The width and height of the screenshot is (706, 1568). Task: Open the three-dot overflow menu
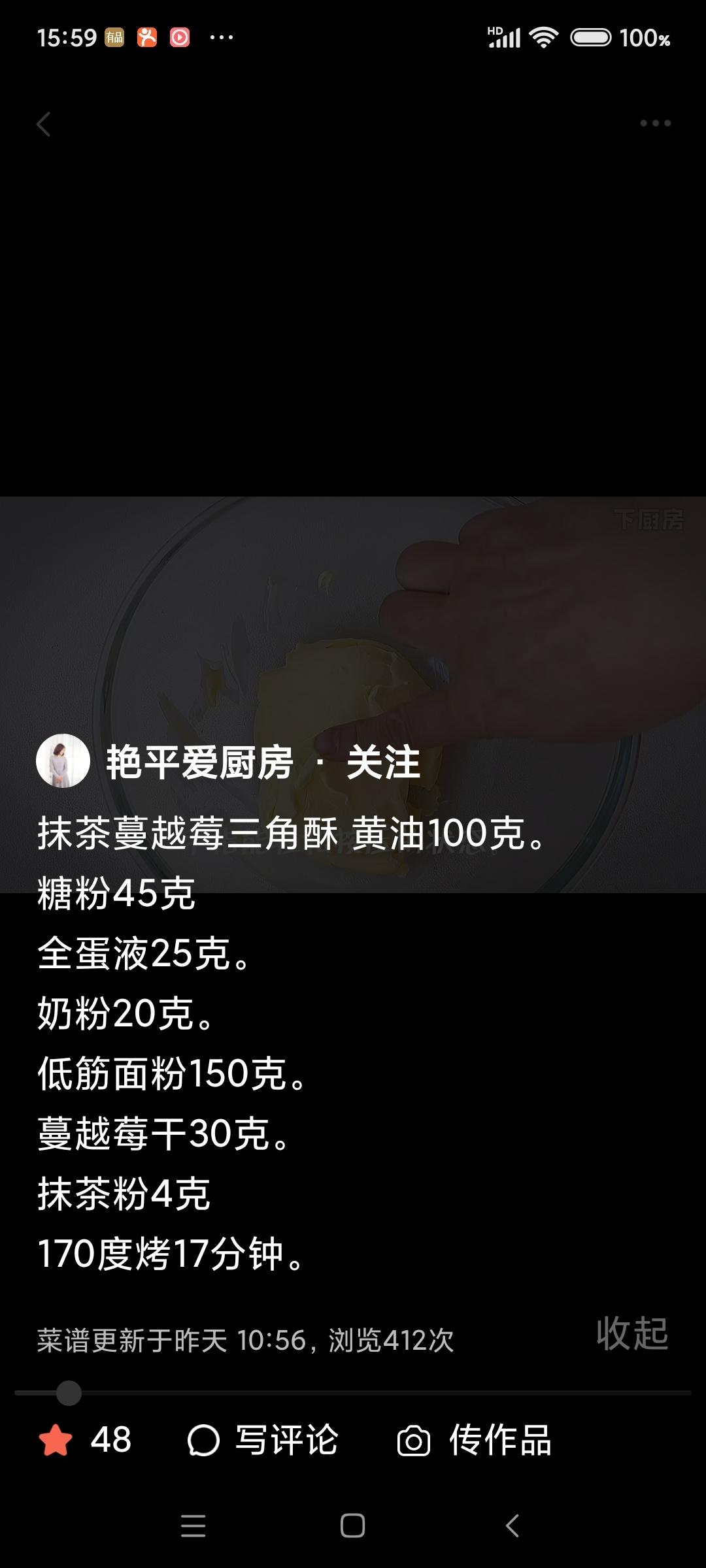[655, 123]
